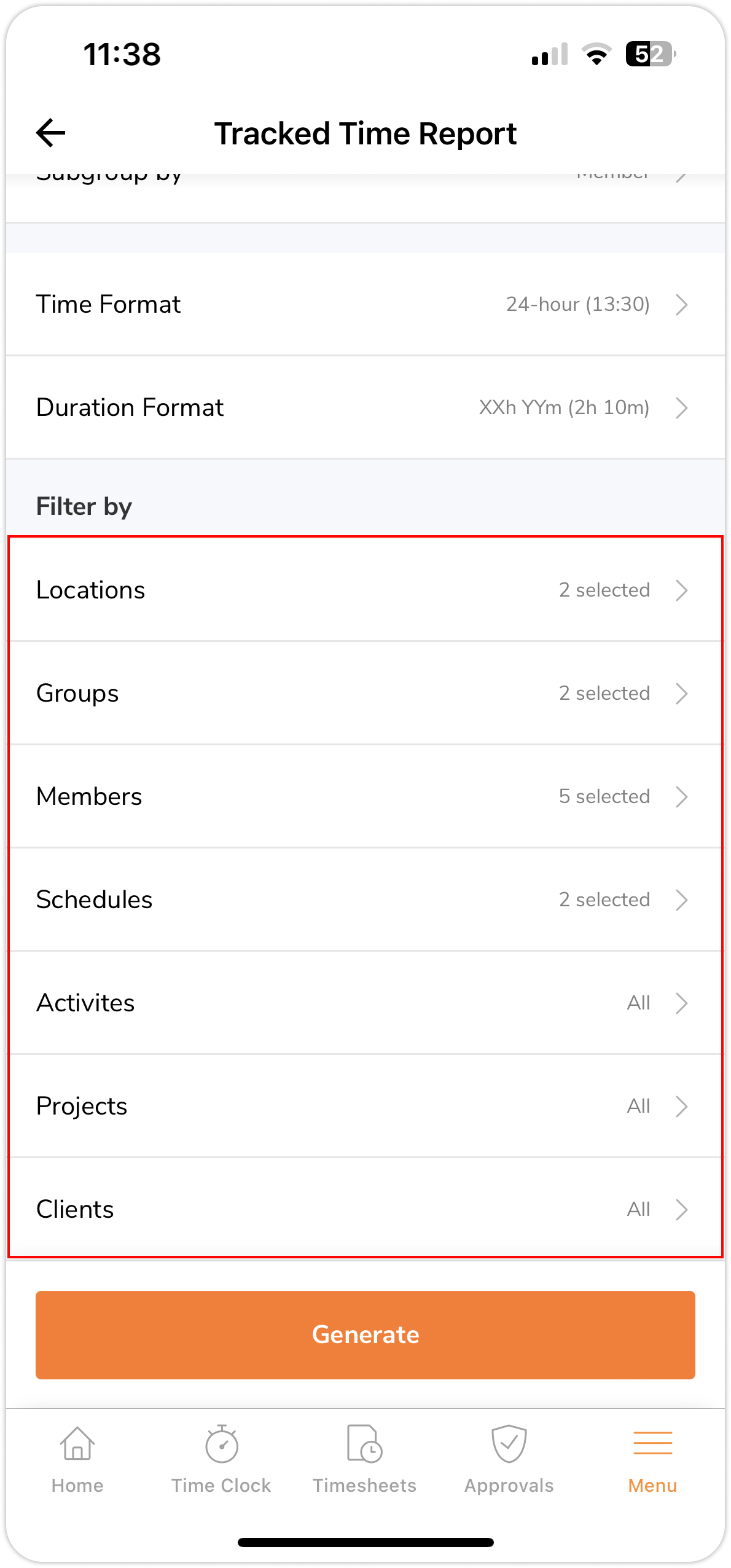View the 2 selected Locations count
Image resolution: width=731 pixels, height=1568 pixels.
click(x=604, y=590)
